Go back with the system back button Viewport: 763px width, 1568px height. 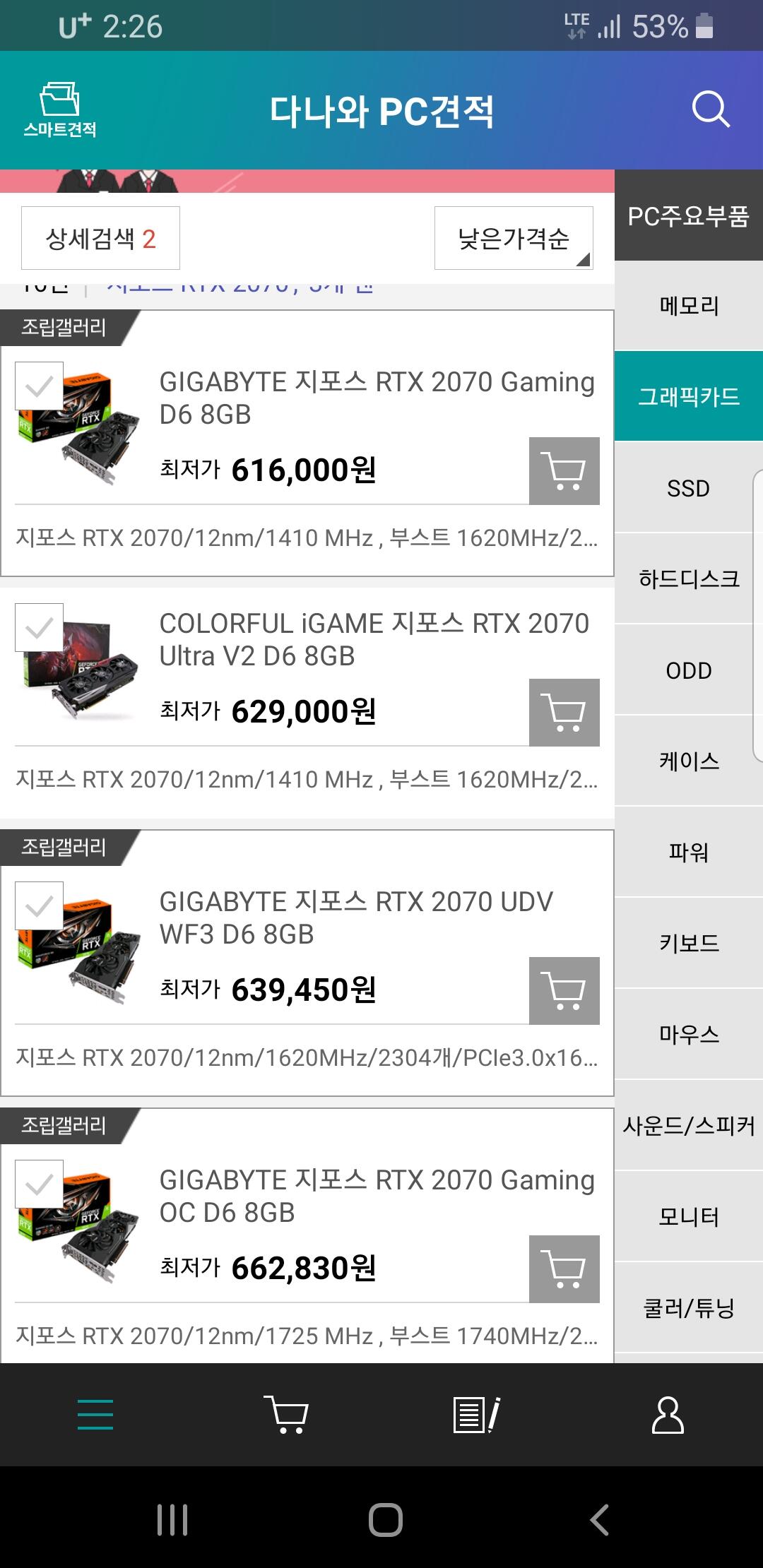[599, 1519]
